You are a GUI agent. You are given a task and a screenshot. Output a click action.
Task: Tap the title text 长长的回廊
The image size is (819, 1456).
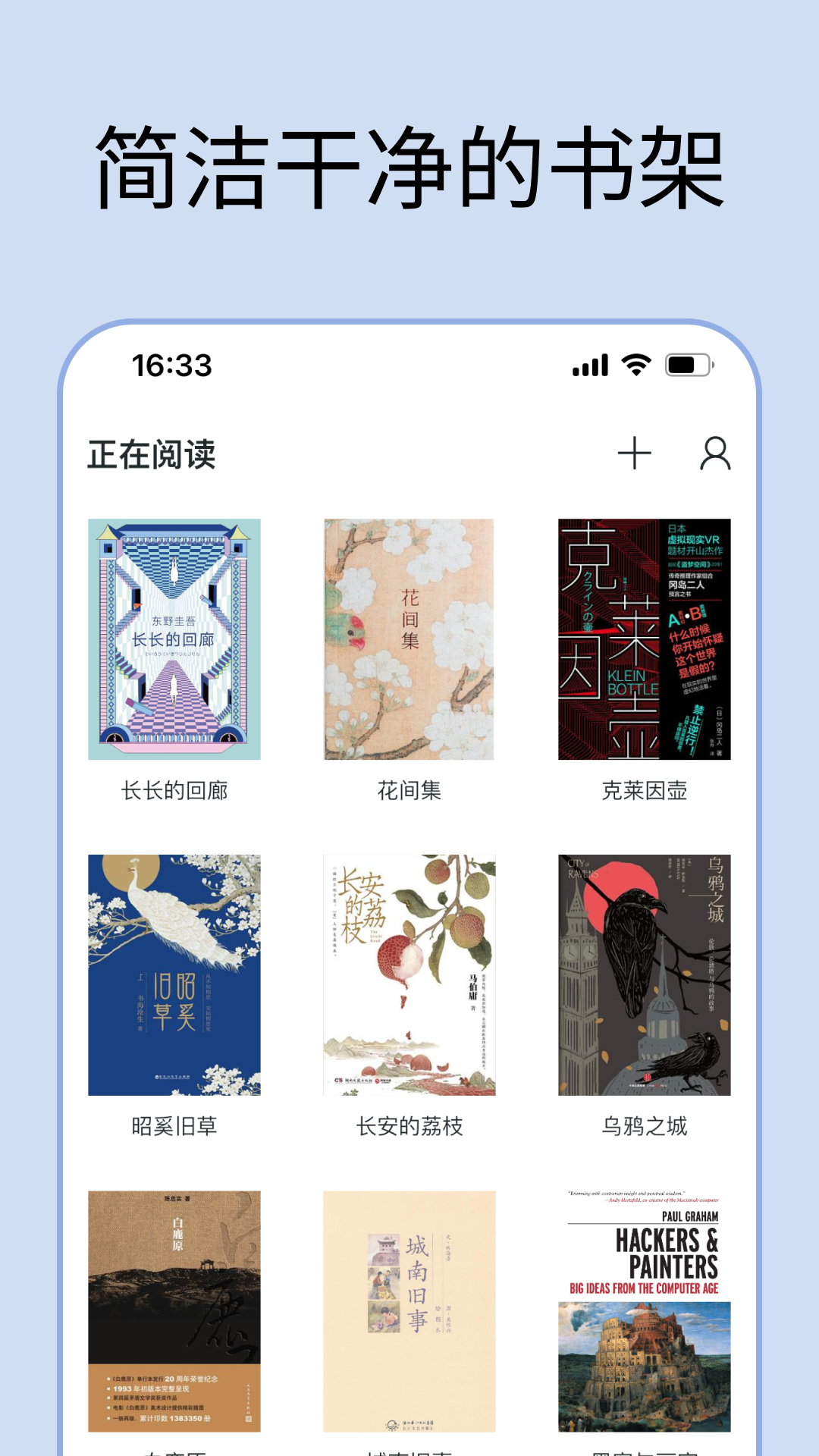(x=174, y=790)
